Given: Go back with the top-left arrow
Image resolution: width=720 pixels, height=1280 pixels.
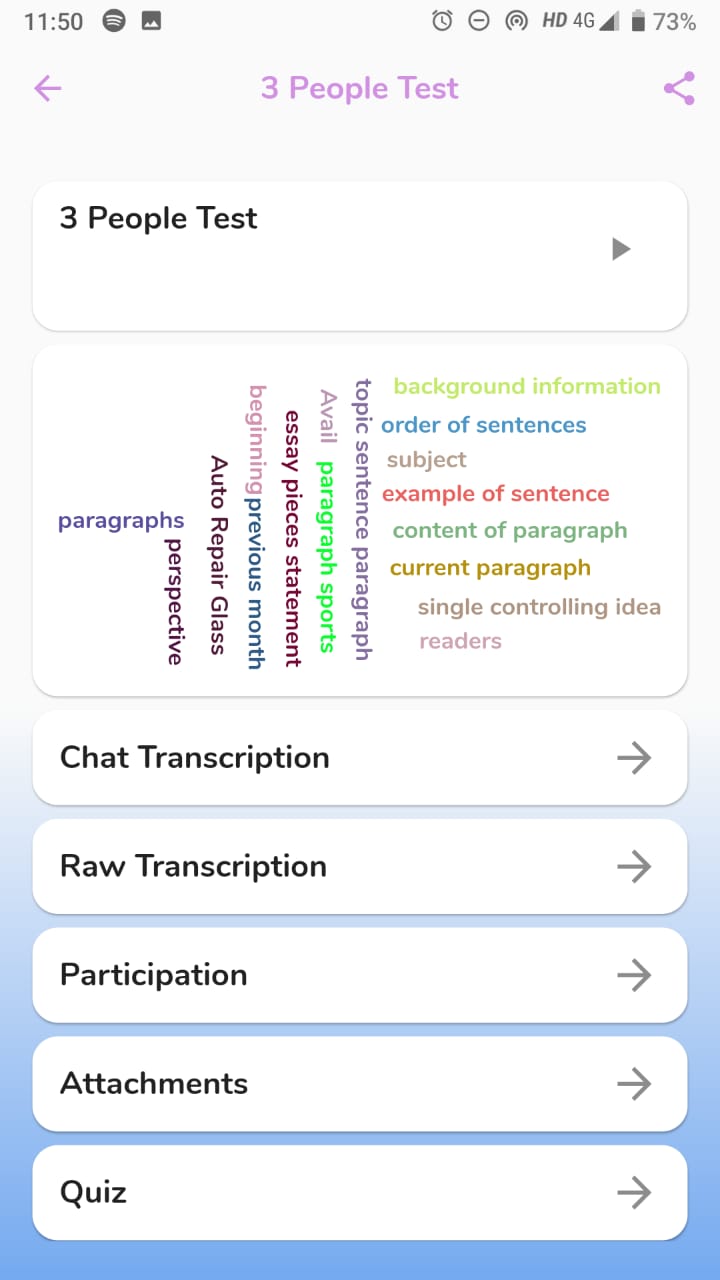Looking at the screenshot, I should coord(48,89).
